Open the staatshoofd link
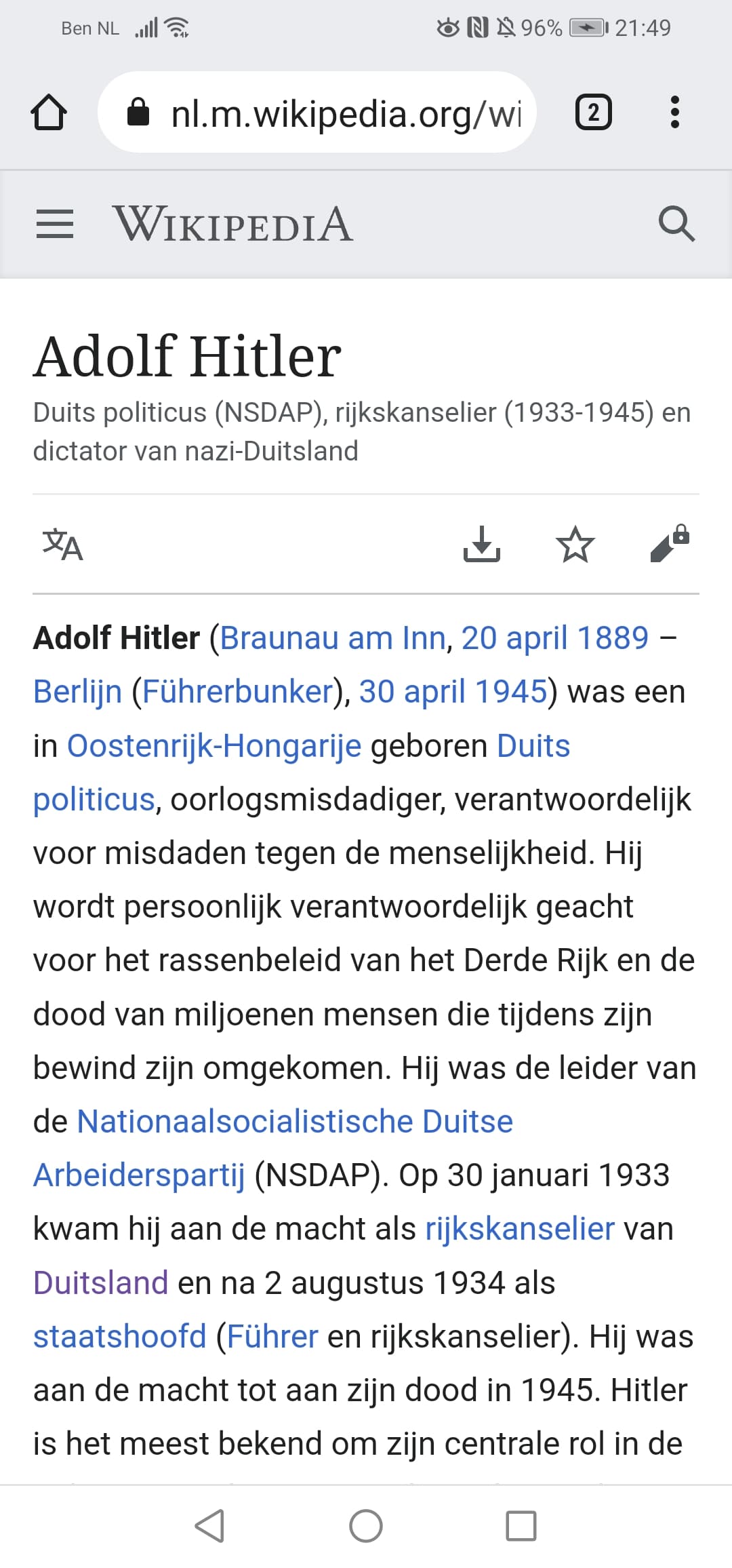 coord(120,1337)
